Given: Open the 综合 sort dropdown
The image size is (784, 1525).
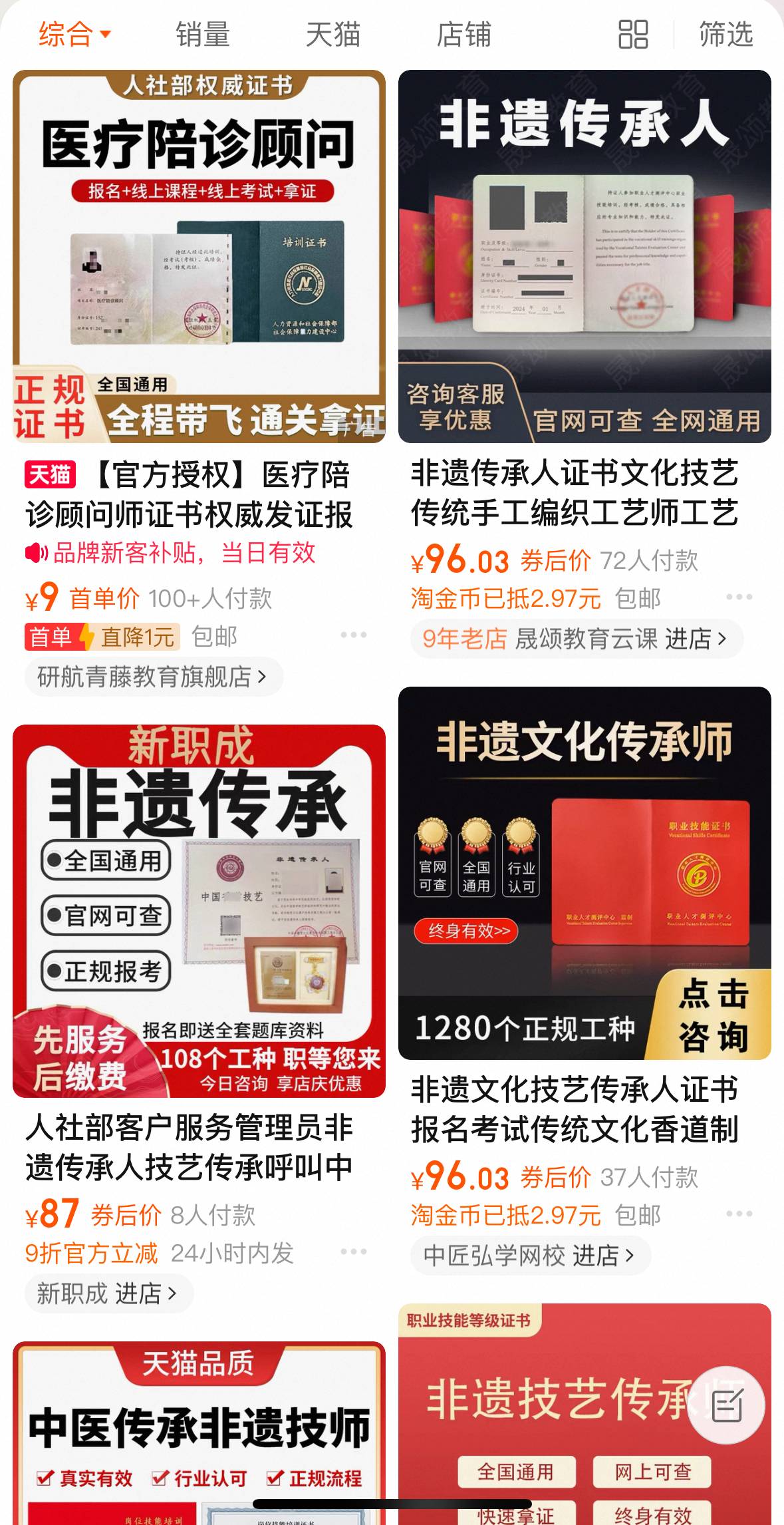Looking at the screenshot, I should (74, 34).
